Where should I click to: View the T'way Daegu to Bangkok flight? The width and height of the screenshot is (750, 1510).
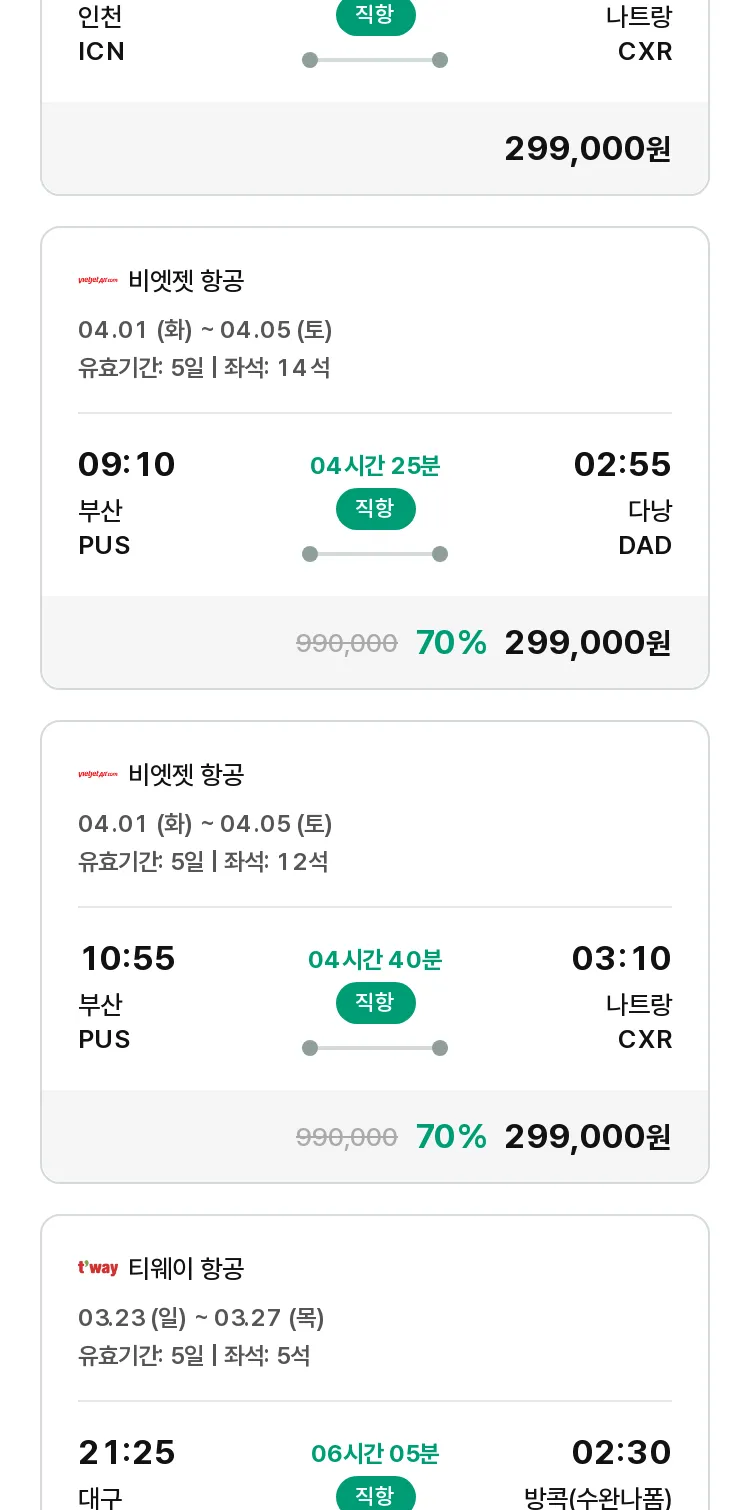click(x=375, y=1362)
